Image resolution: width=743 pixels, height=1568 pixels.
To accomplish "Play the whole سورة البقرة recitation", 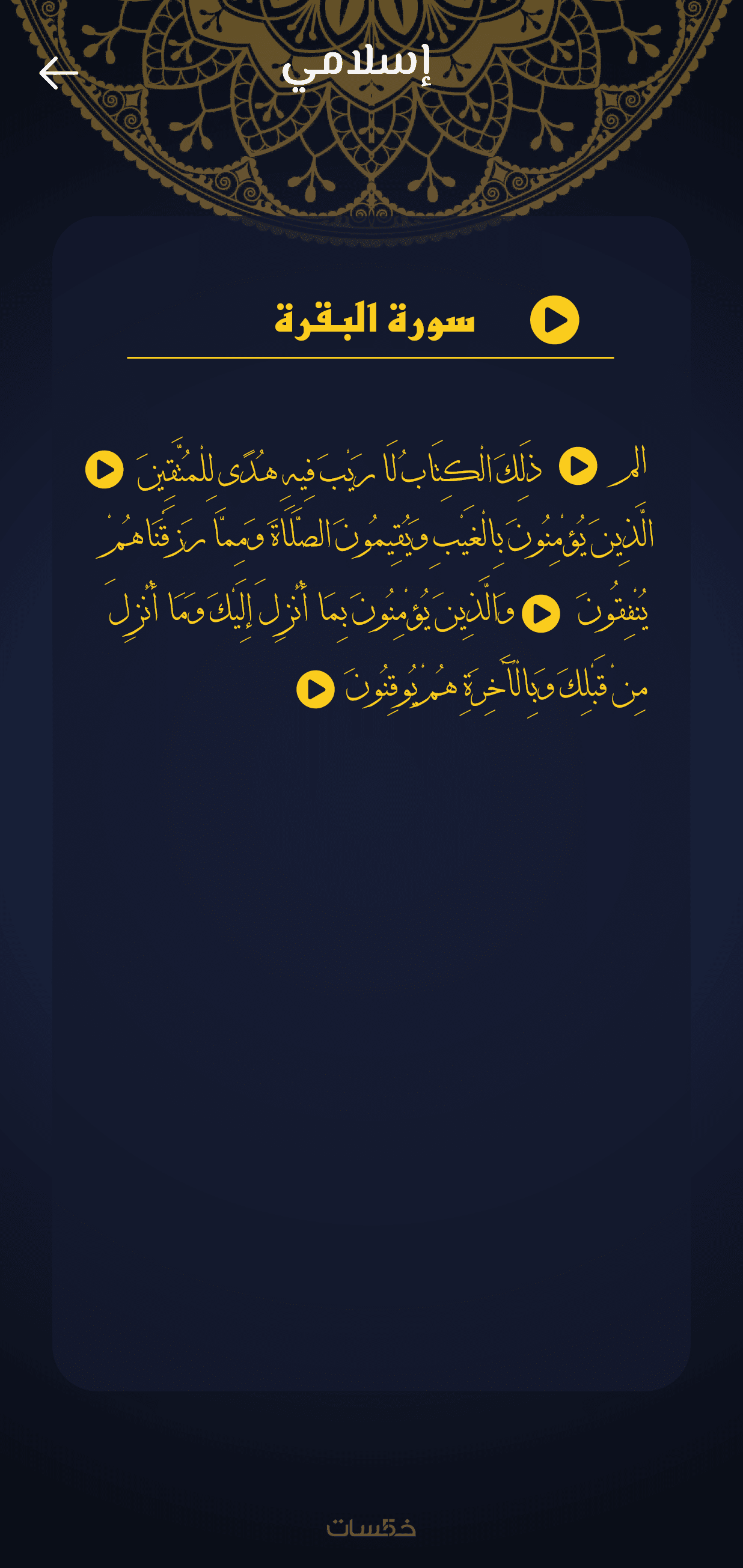I will point(554,320).
